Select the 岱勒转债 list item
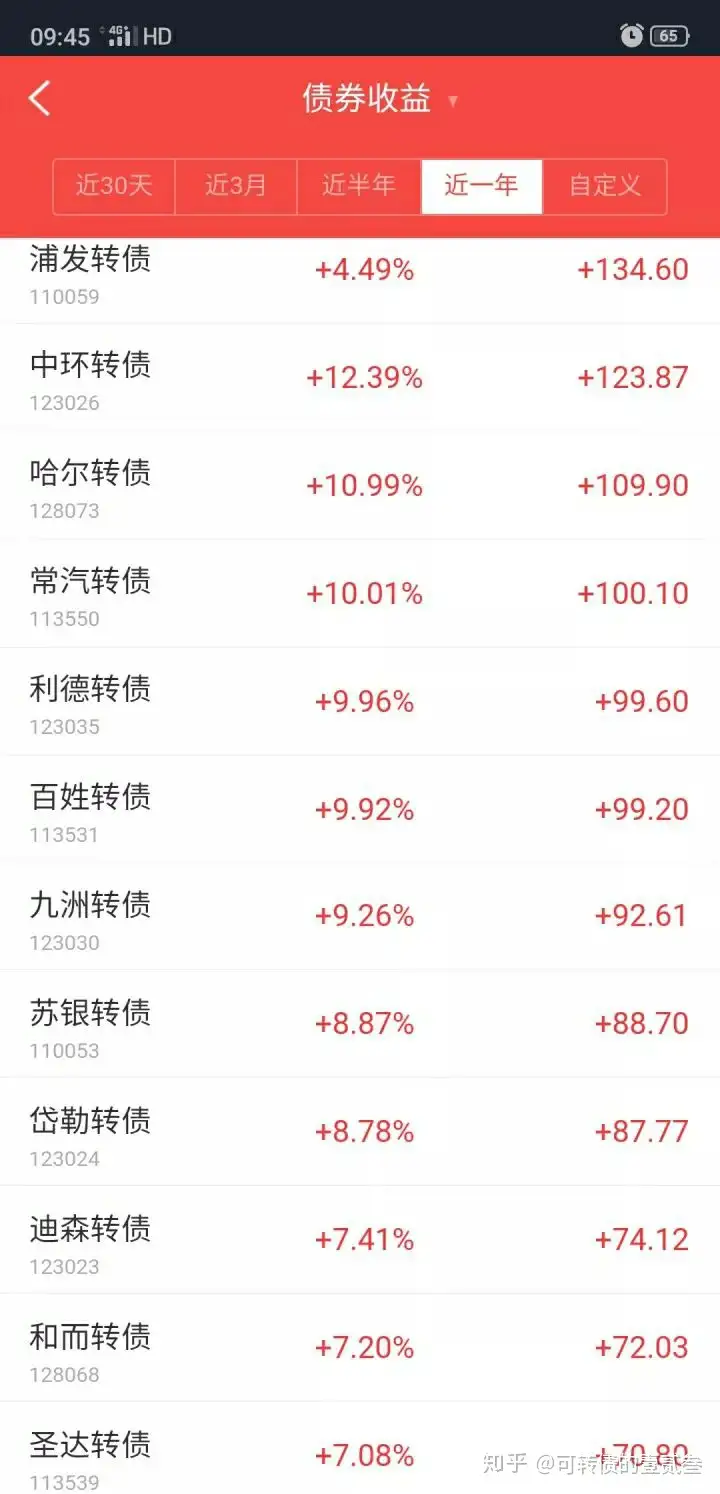The height and width of the screenshot is (1494, 720). click(360, 1133)
